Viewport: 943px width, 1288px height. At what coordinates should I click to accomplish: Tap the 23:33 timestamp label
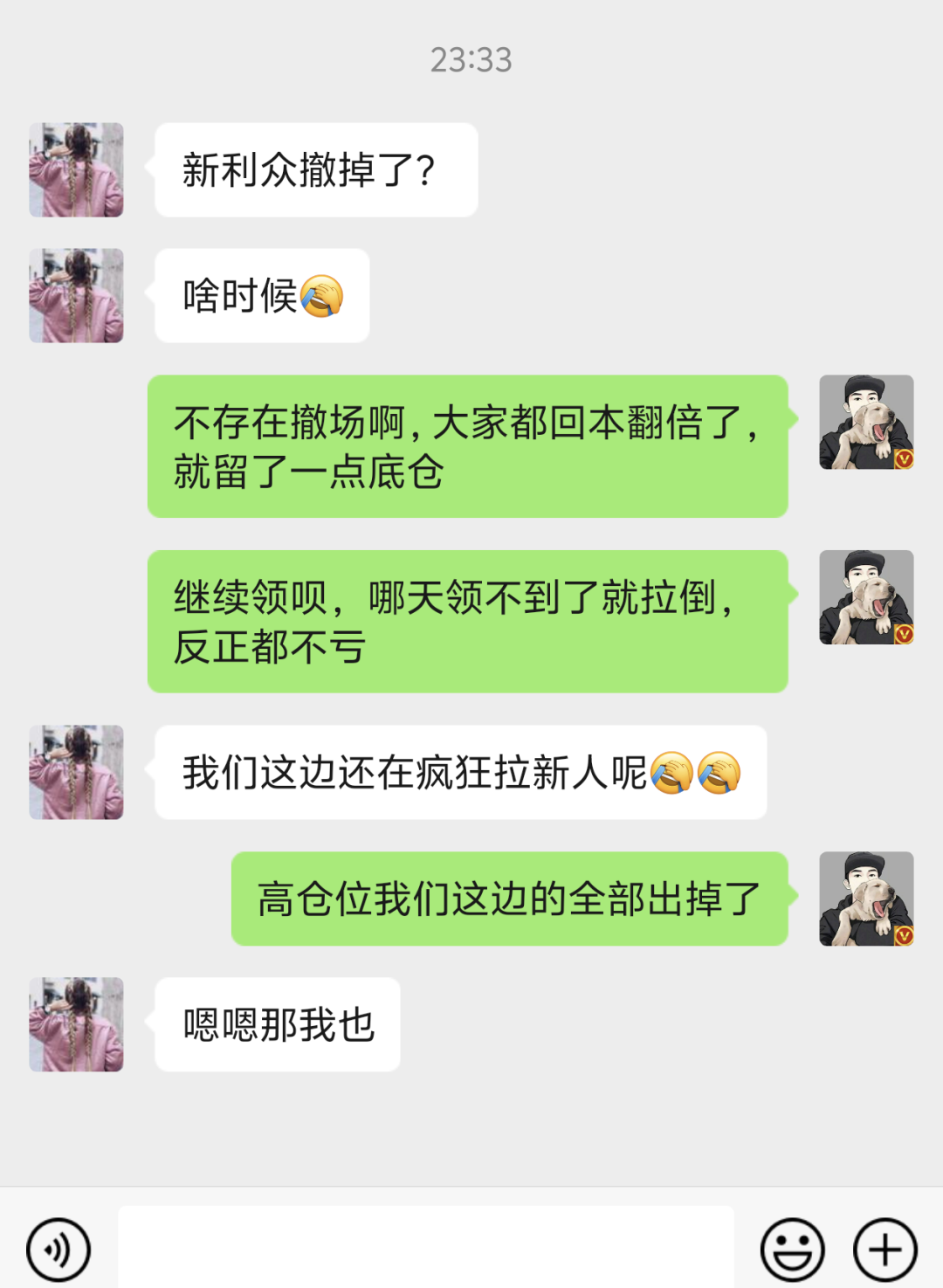pyautogui.click(x=471, y=59)
